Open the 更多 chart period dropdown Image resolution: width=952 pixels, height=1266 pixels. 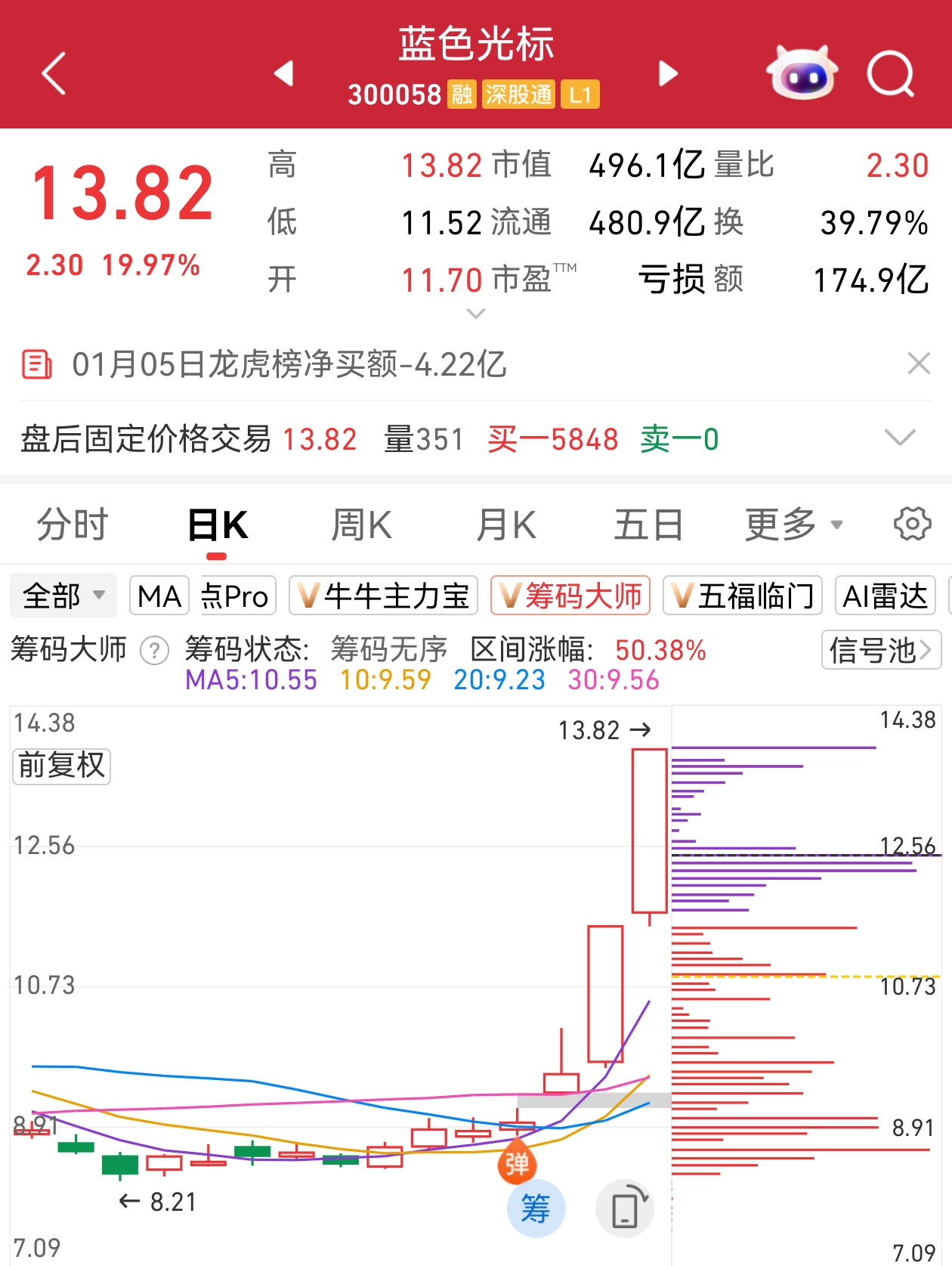(x=793, y=525)
